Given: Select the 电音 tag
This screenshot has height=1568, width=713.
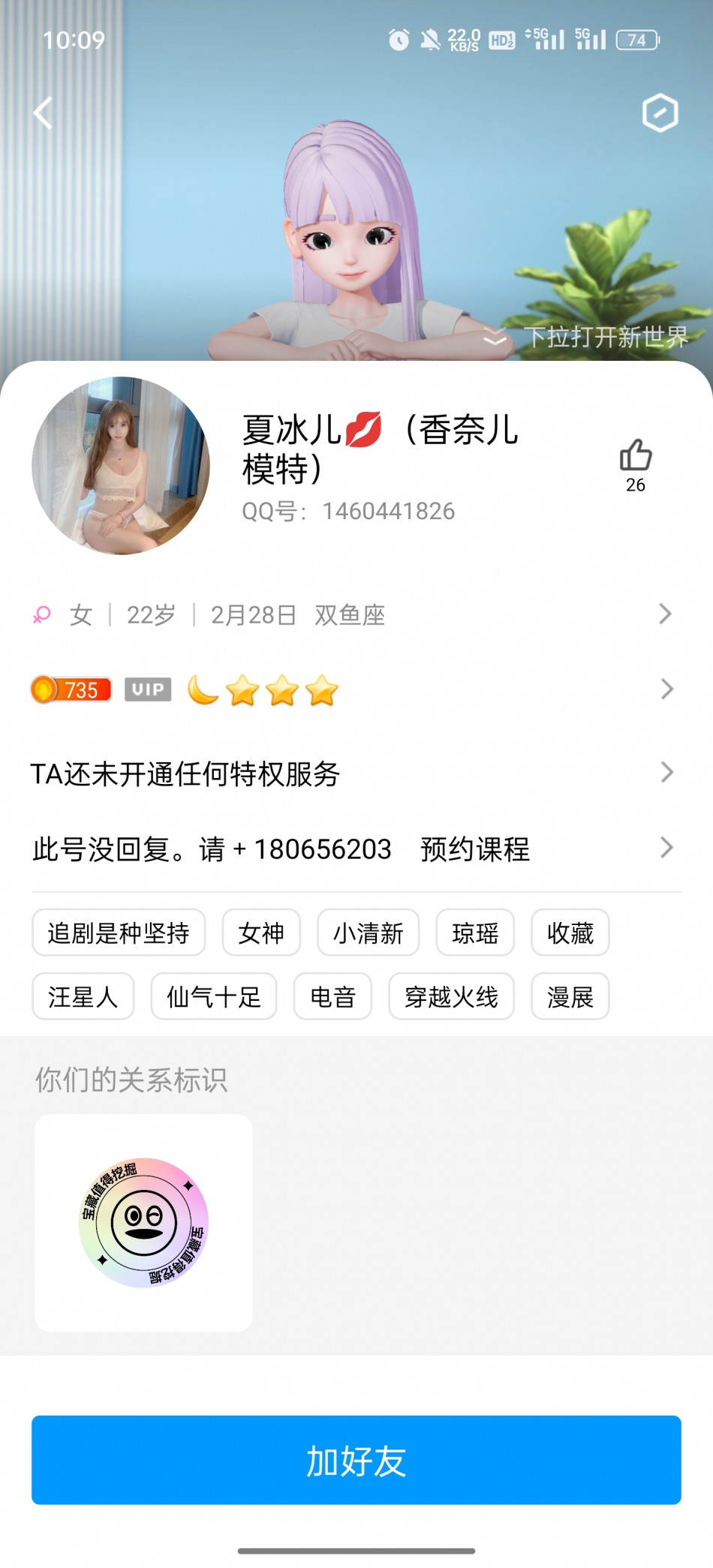Looking at the screenshot, I should click(x=332, y=996).
